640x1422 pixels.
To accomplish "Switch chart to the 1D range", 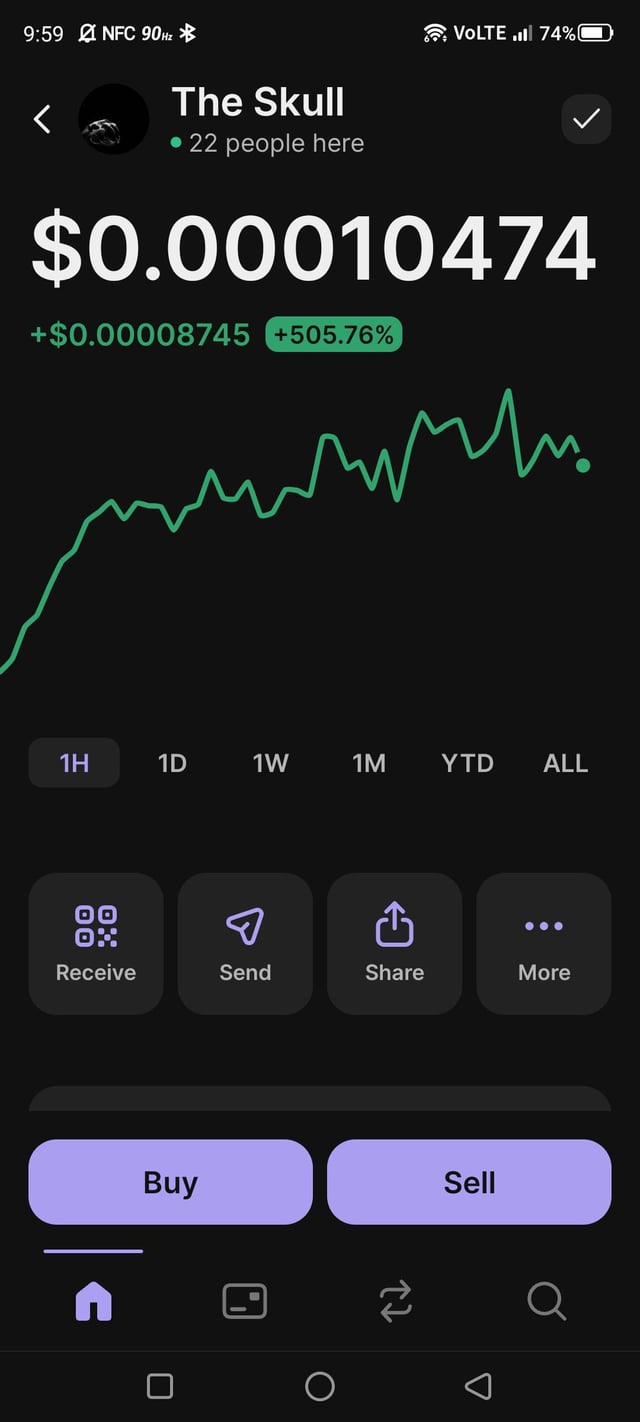I will click(x=172, y=763).
